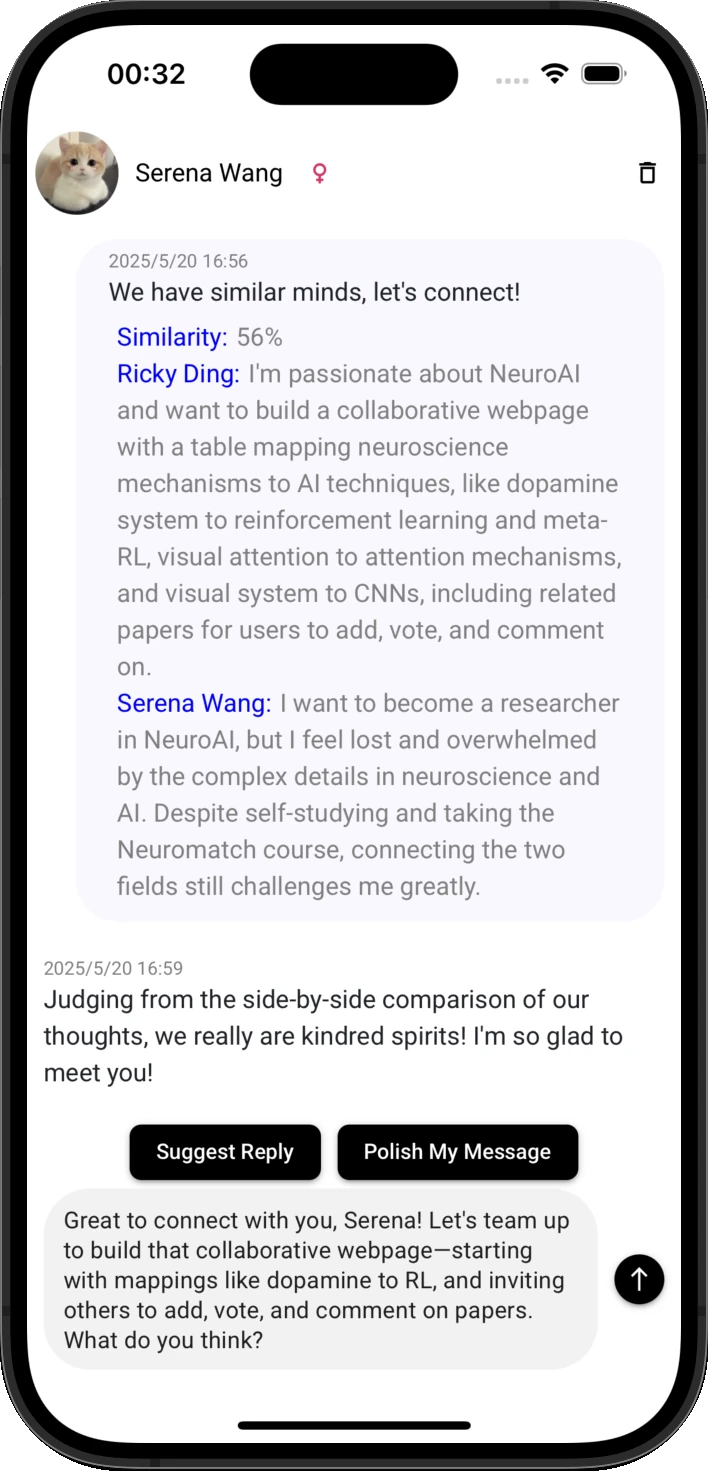Viewport: 708px width, 1471px height.
Task: Open Serena Wang's cat profile picture
Action: [77, 173]
